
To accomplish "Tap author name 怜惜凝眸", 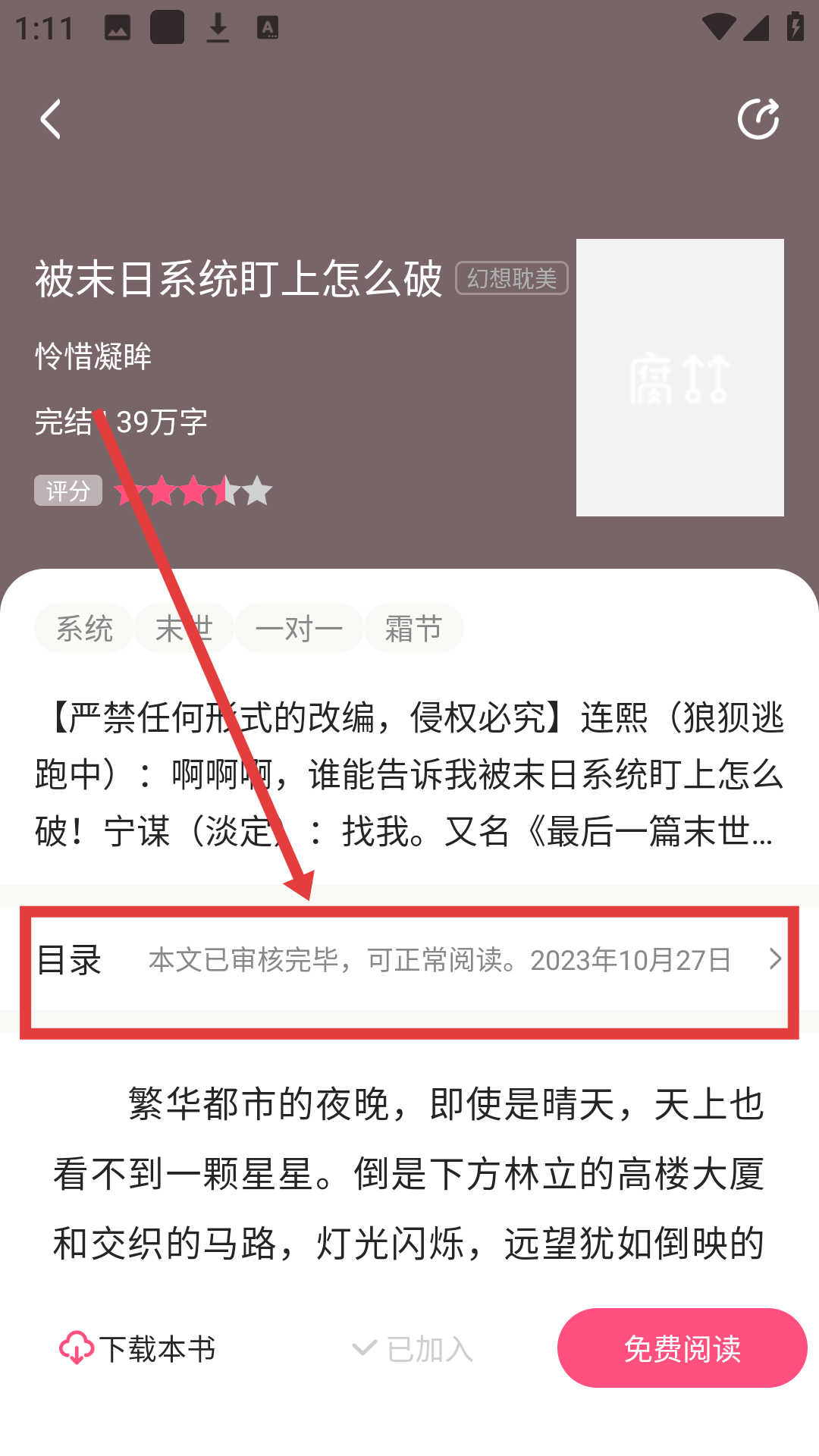I will [93, 356].
